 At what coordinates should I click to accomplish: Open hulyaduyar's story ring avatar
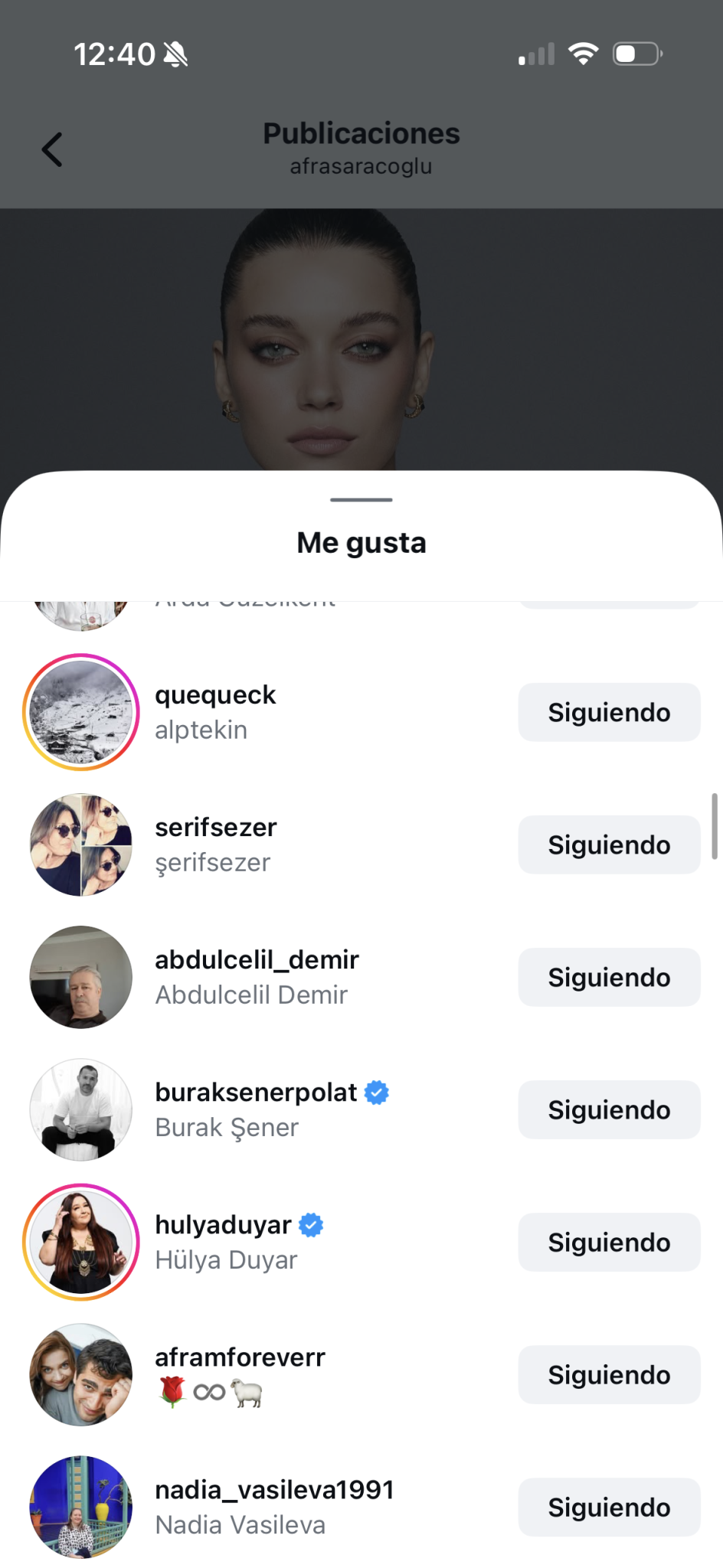coord(81,1242)
